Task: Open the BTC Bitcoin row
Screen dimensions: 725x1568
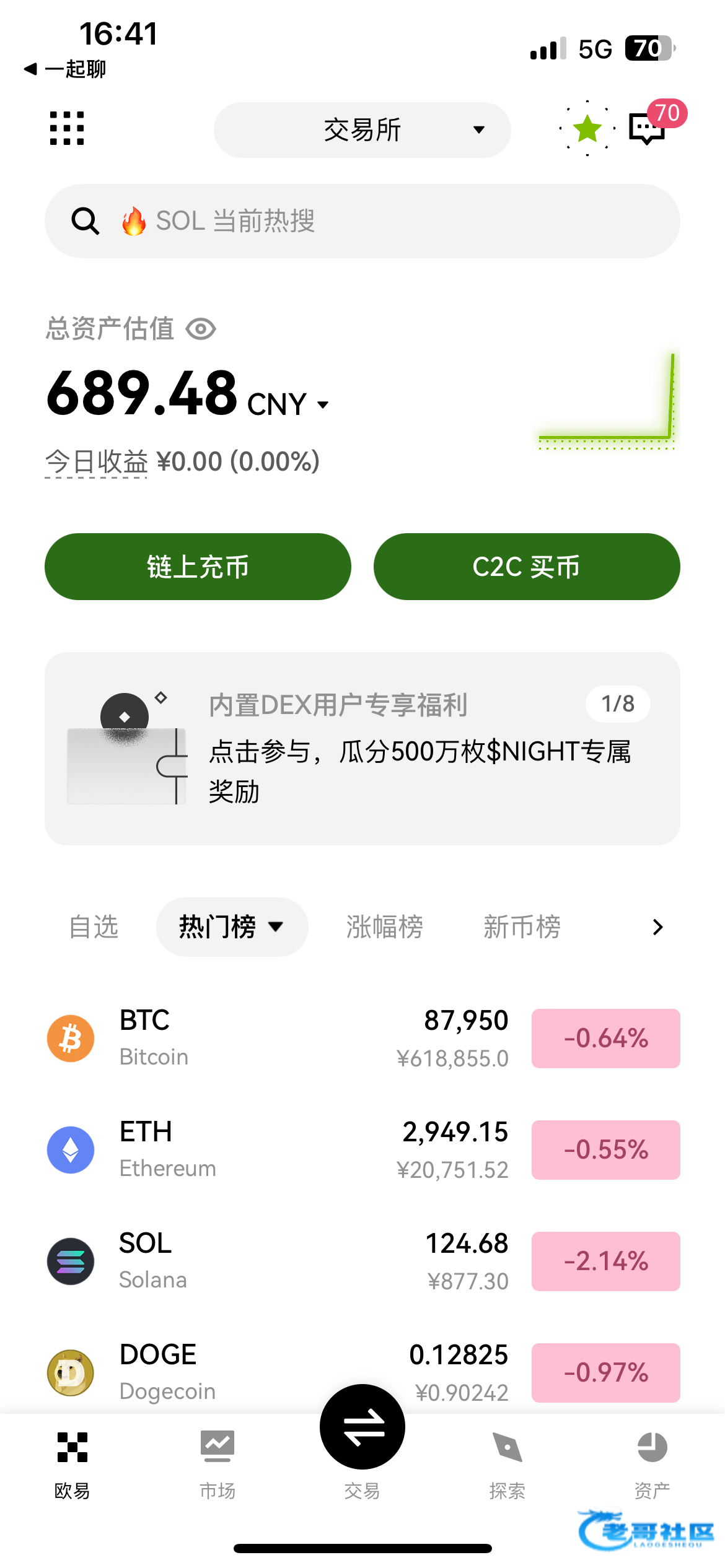Action: point(279,1039)
